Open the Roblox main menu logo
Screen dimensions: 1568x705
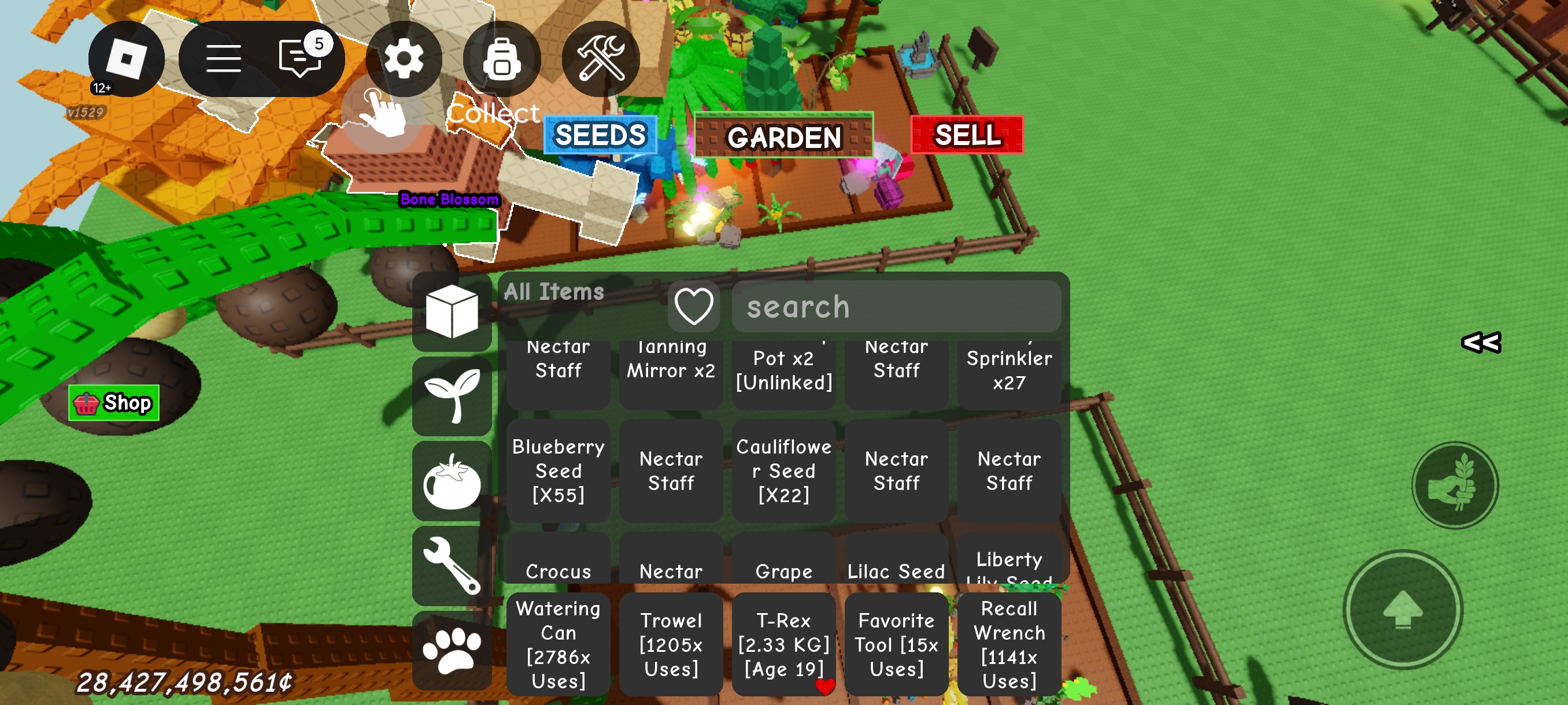[126, 59]
